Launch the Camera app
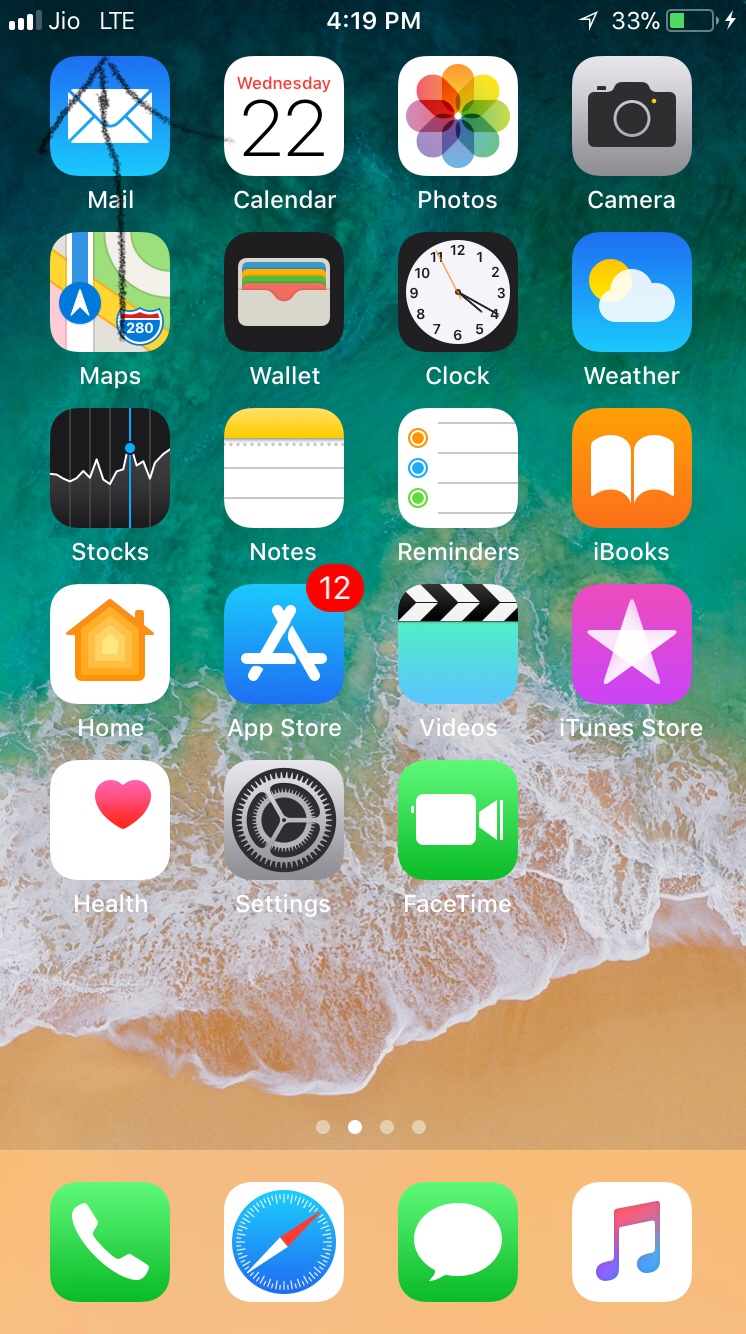746x1334 pixels. tap(632, 116)
